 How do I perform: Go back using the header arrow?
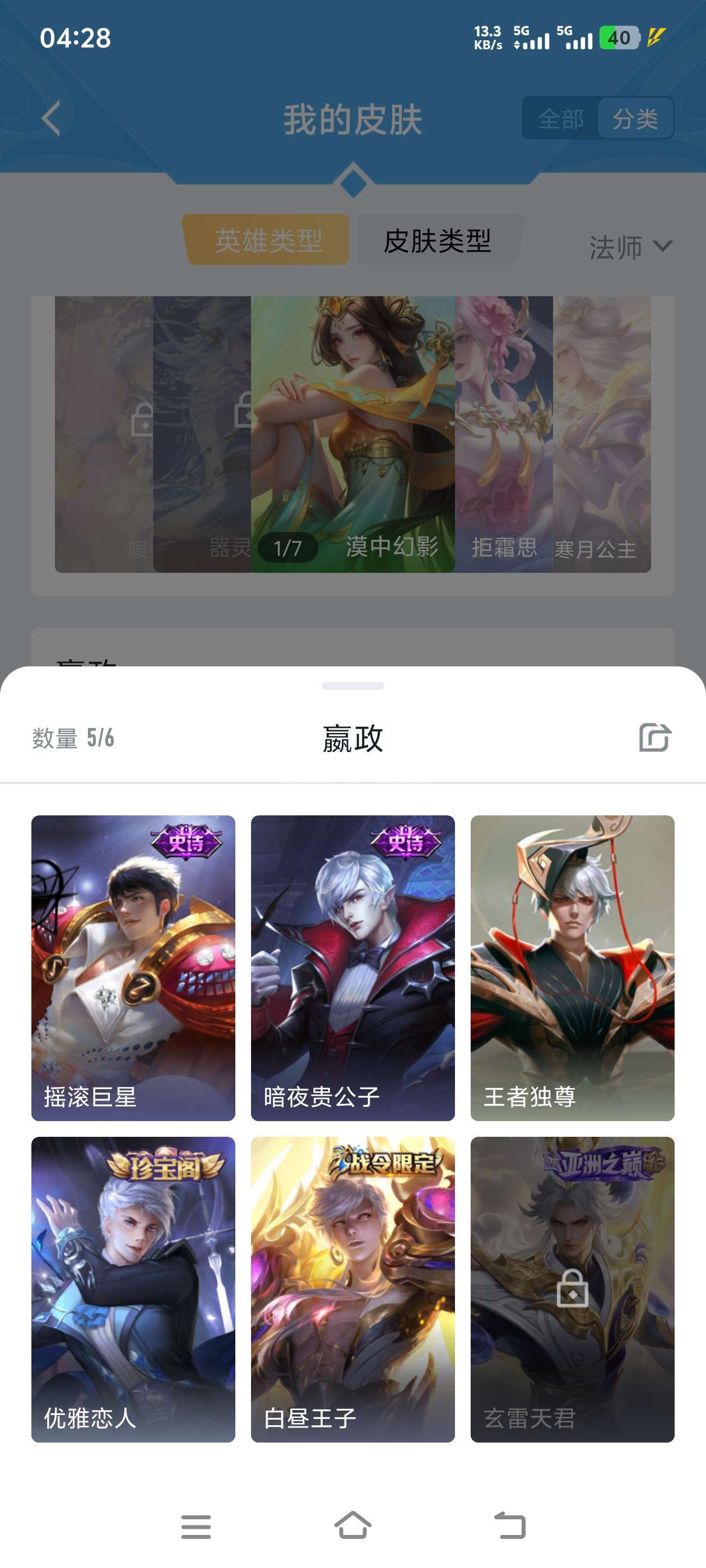[52, 119]
